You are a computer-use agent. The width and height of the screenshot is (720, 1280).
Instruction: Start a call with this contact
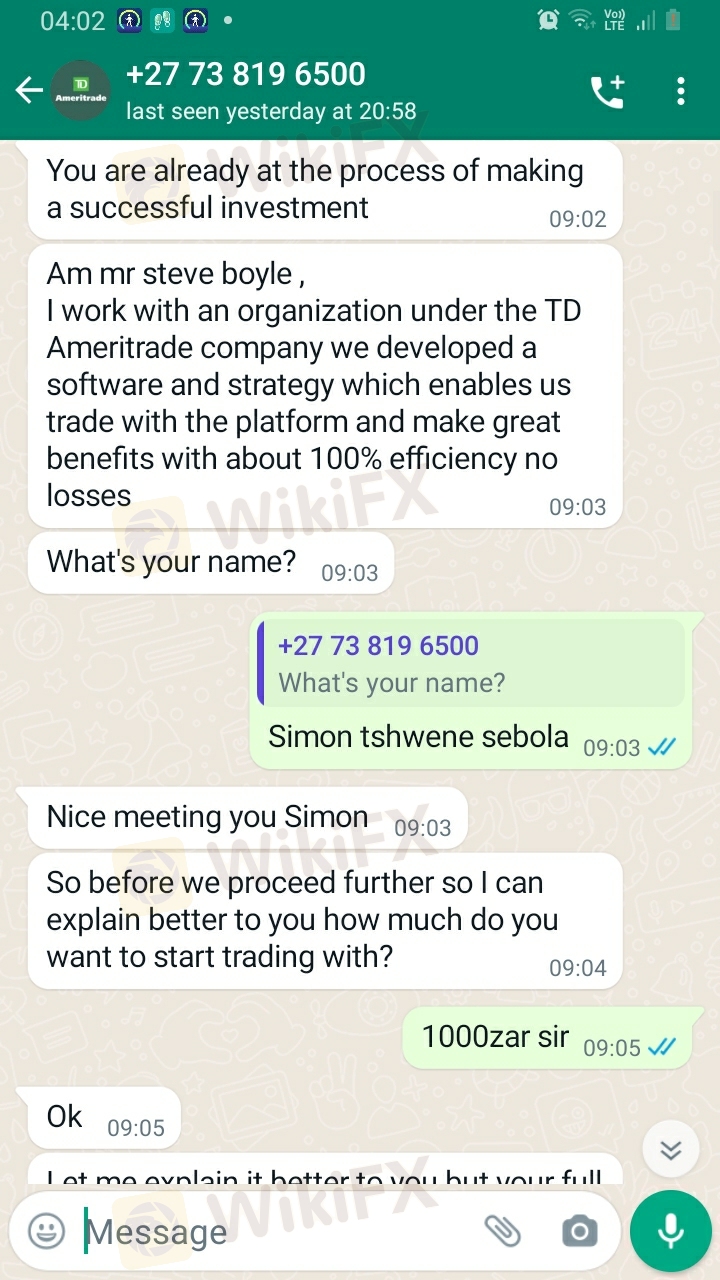607,92
